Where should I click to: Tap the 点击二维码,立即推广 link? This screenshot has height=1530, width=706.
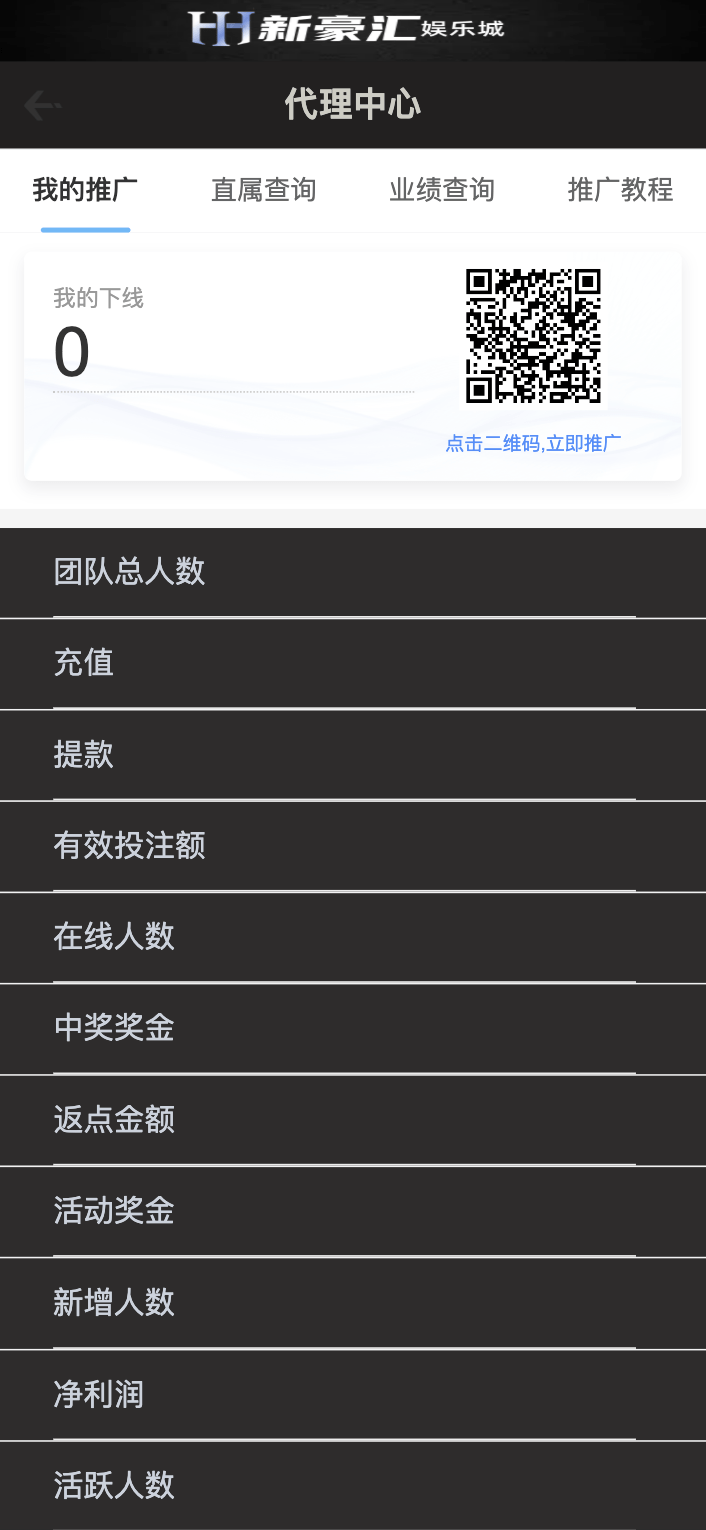533,443
